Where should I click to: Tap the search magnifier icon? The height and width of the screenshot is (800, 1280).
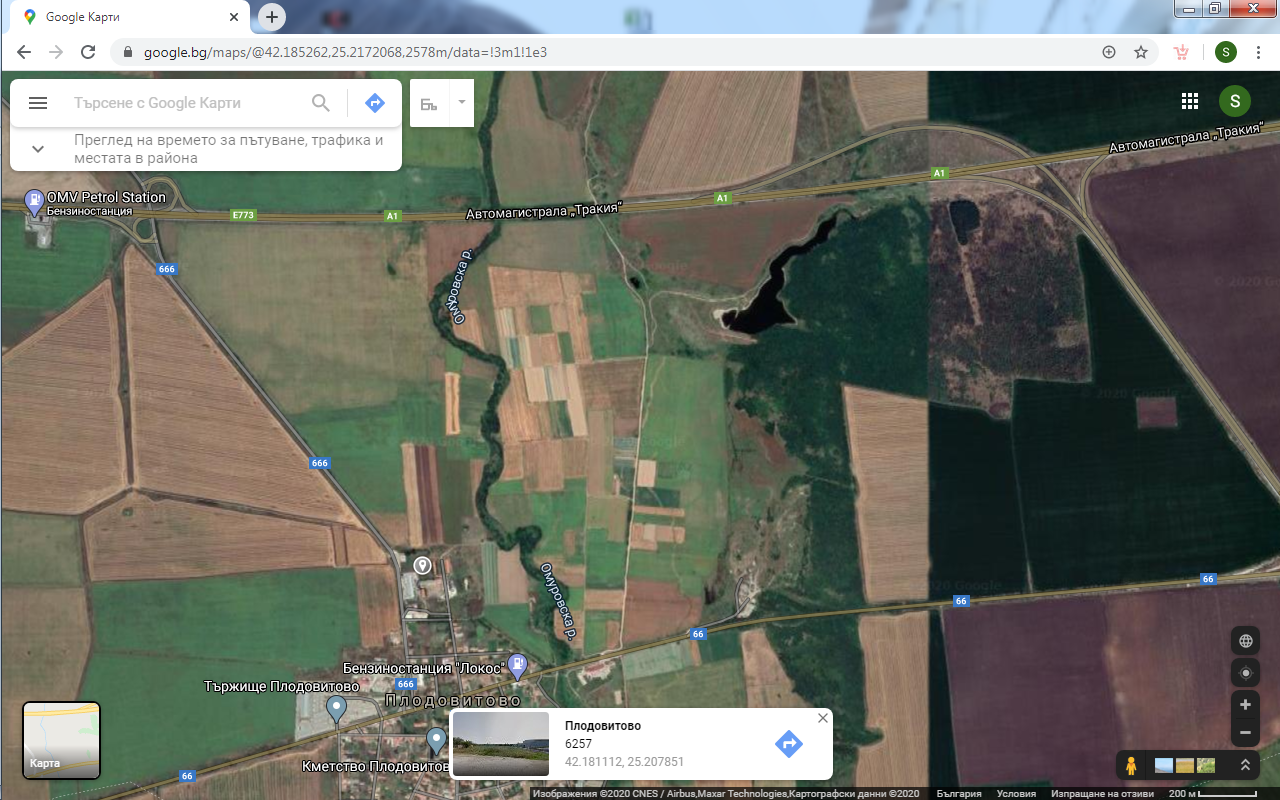pyautogui.click(x=321, y=103)
